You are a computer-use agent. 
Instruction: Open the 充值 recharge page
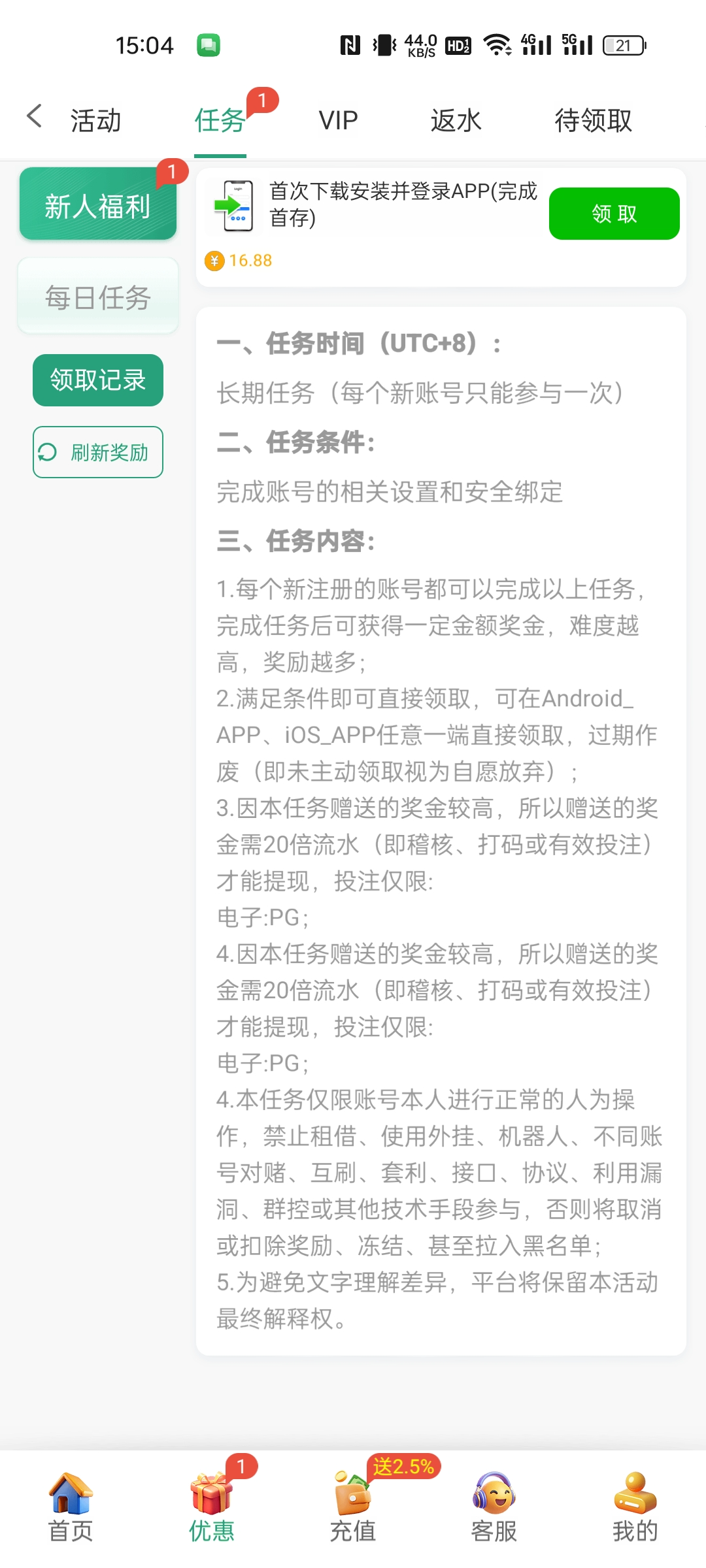353,1508
